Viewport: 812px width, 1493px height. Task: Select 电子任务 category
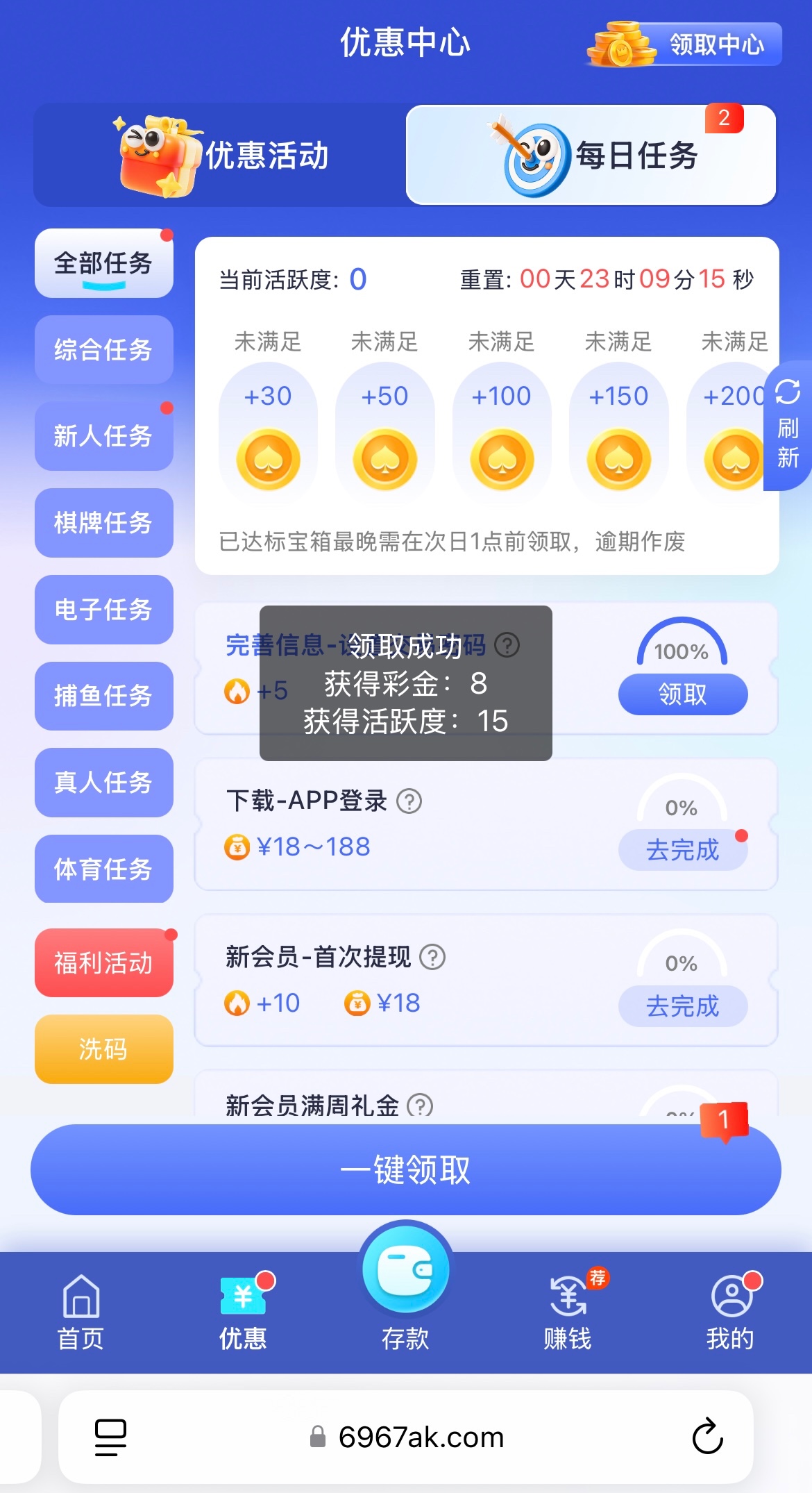tap(104, 610)
